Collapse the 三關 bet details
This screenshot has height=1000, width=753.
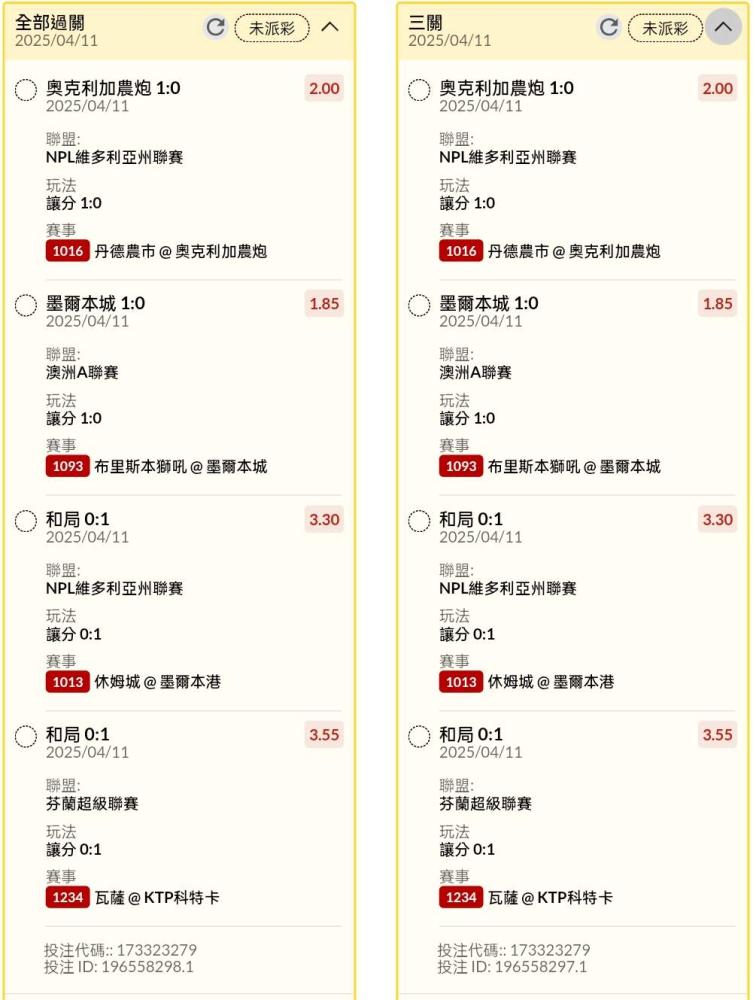coord(723,27)
